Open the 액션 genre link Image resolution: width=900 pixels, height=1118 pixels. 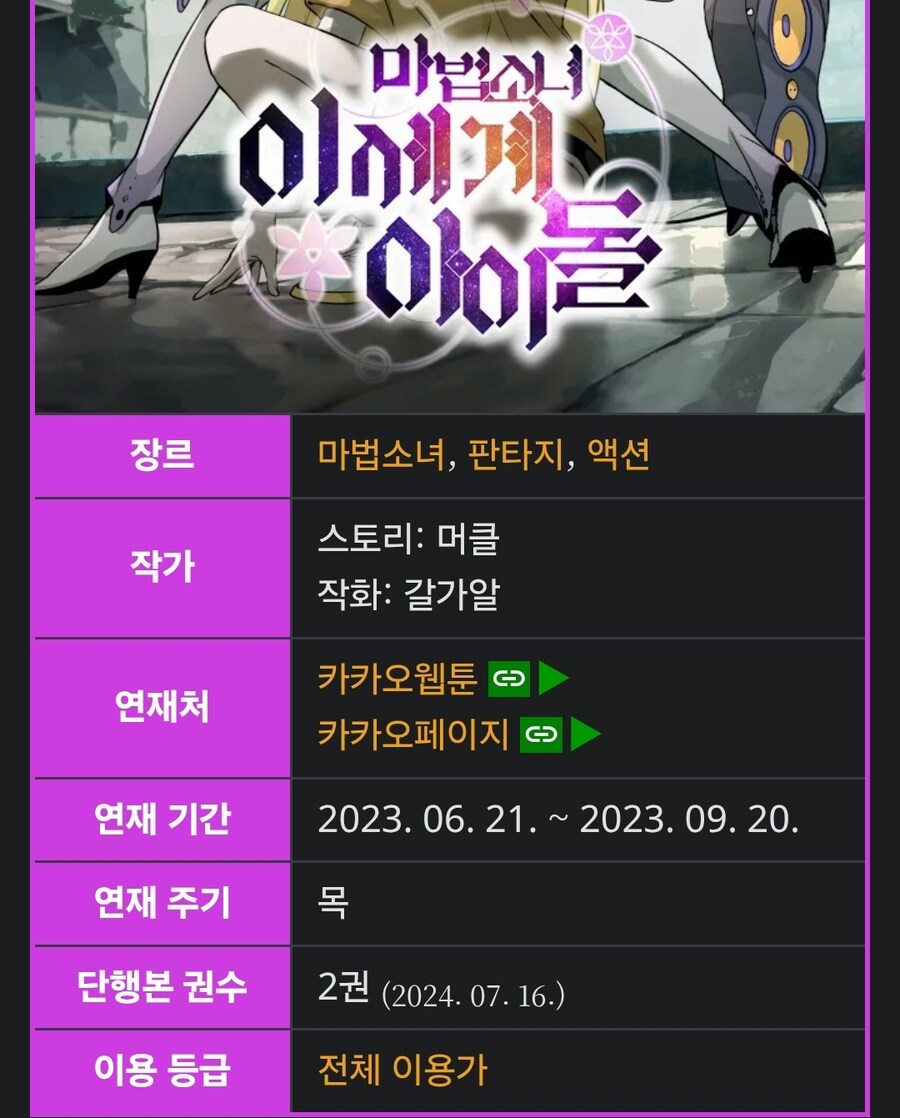click(x=620, y=455)
